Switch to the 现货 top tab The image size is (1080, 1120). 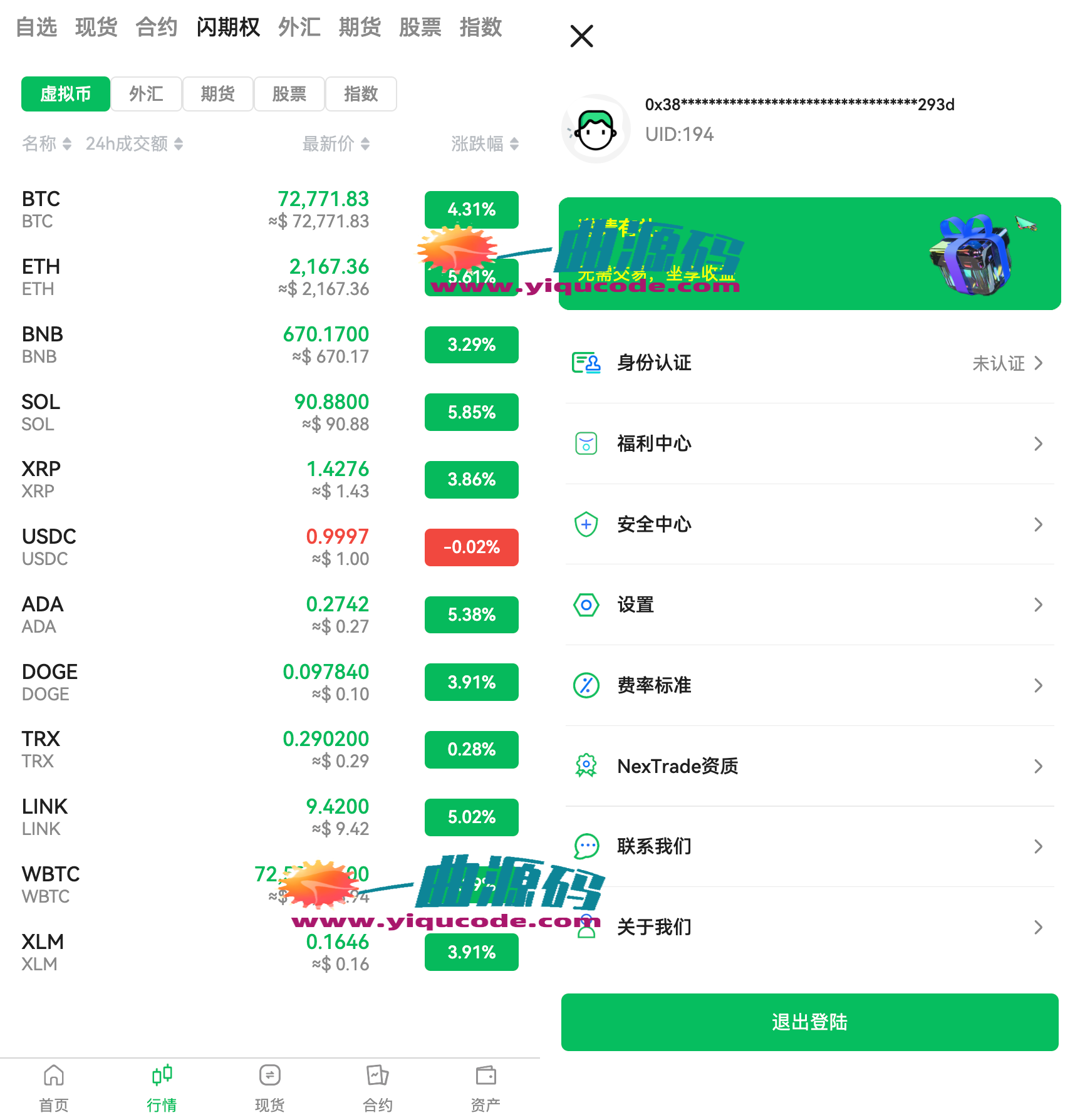coord(96,28)
